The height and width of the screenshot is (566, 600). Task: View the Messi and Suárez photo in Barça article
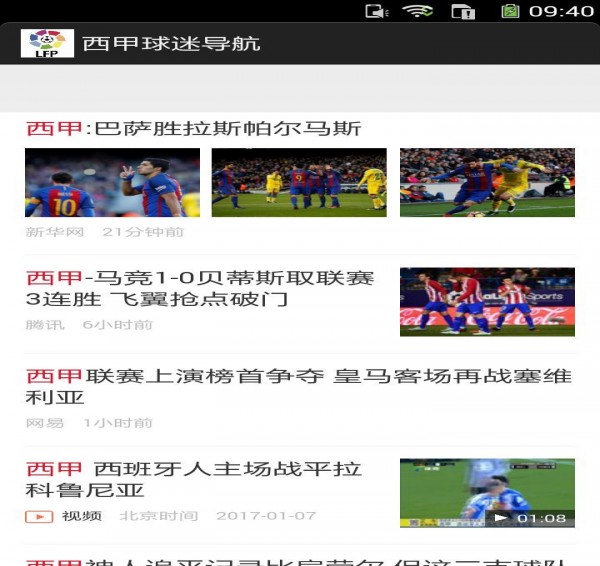click(x=112, y=183)
